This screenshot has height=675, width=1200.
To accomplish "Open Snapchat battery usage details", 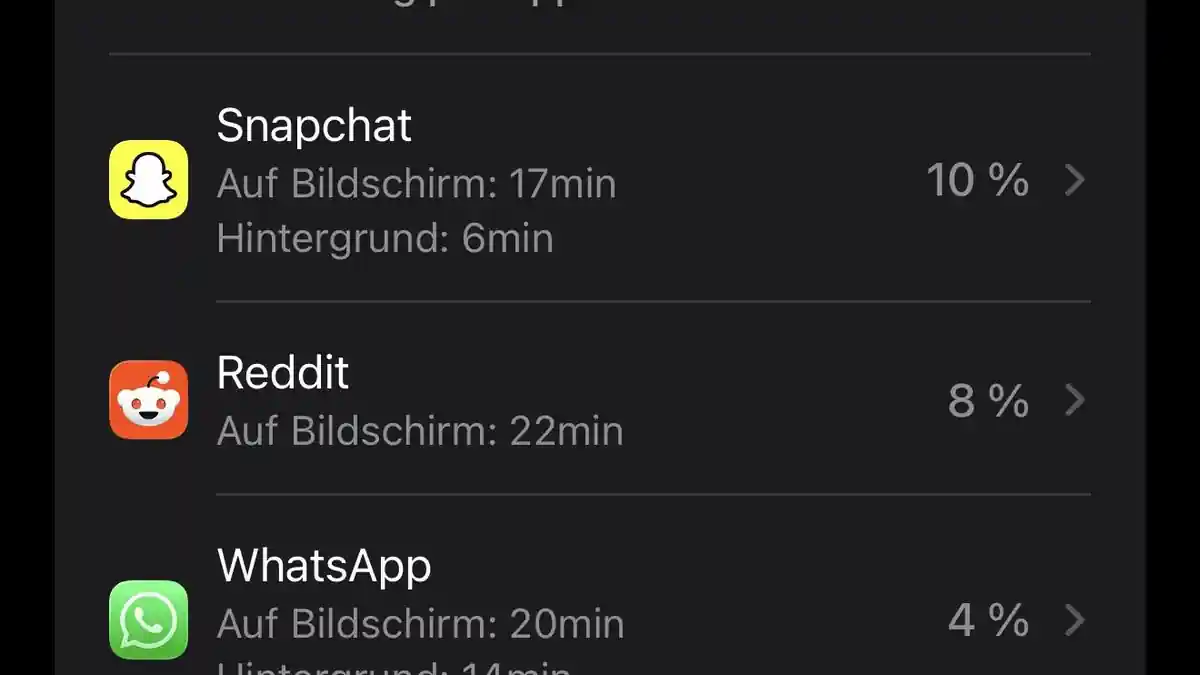I will pos(600,181).
